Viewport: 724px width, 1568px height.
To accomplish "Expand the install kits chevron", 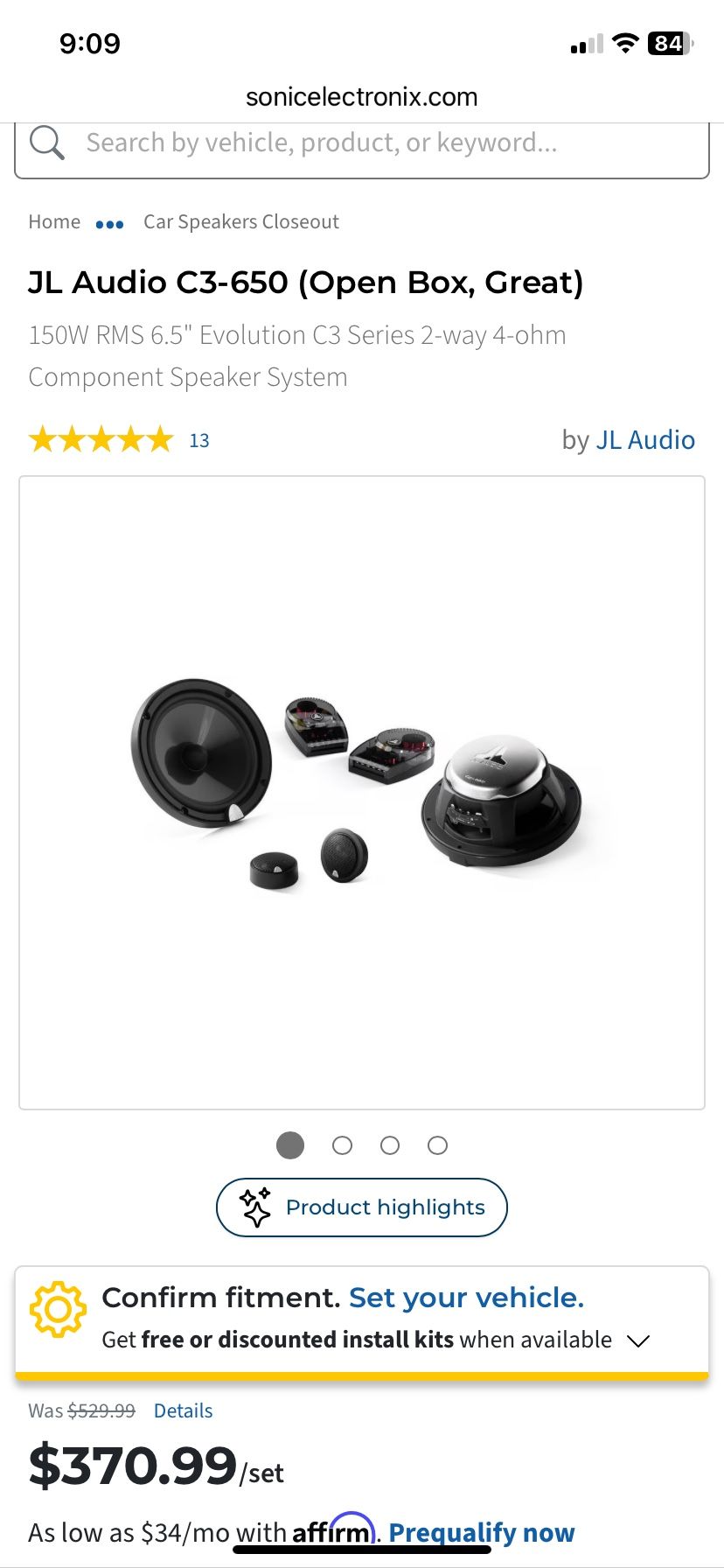I will (x=638, y=1340).
